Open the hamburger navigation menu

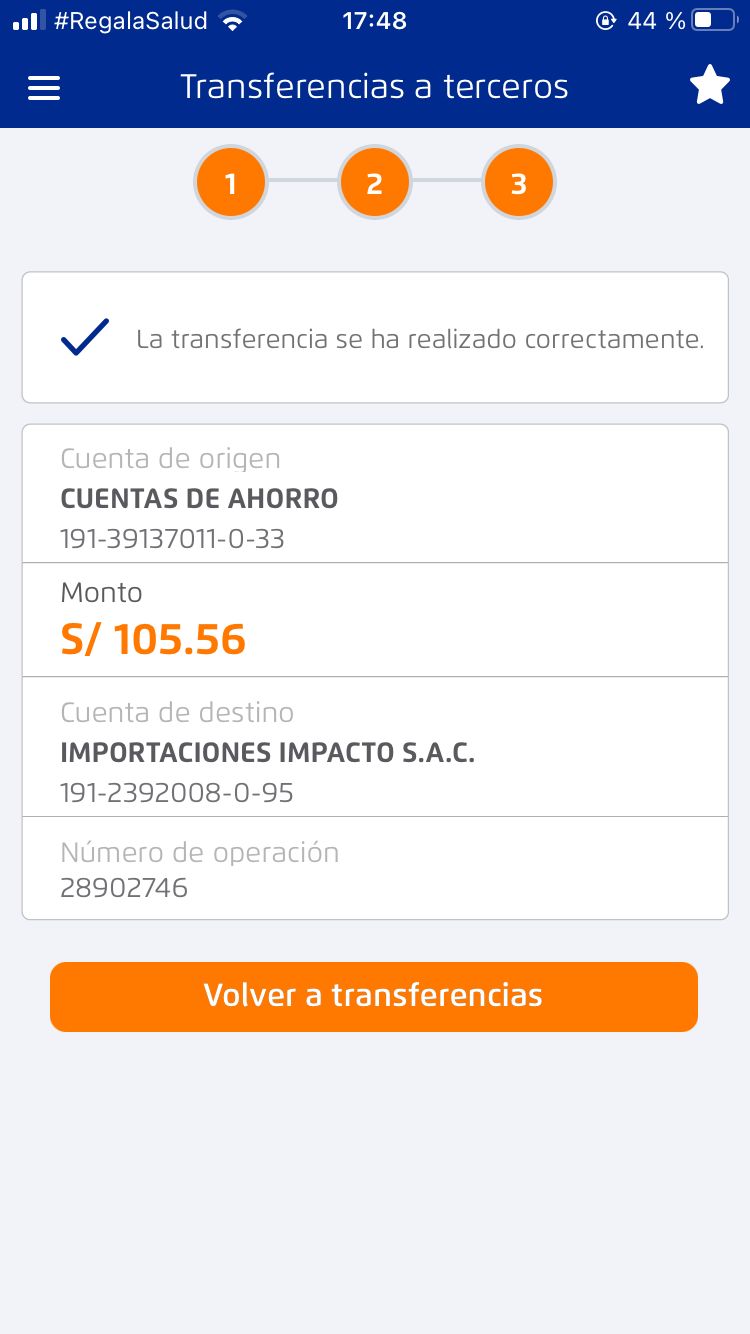tap(44, 88)
